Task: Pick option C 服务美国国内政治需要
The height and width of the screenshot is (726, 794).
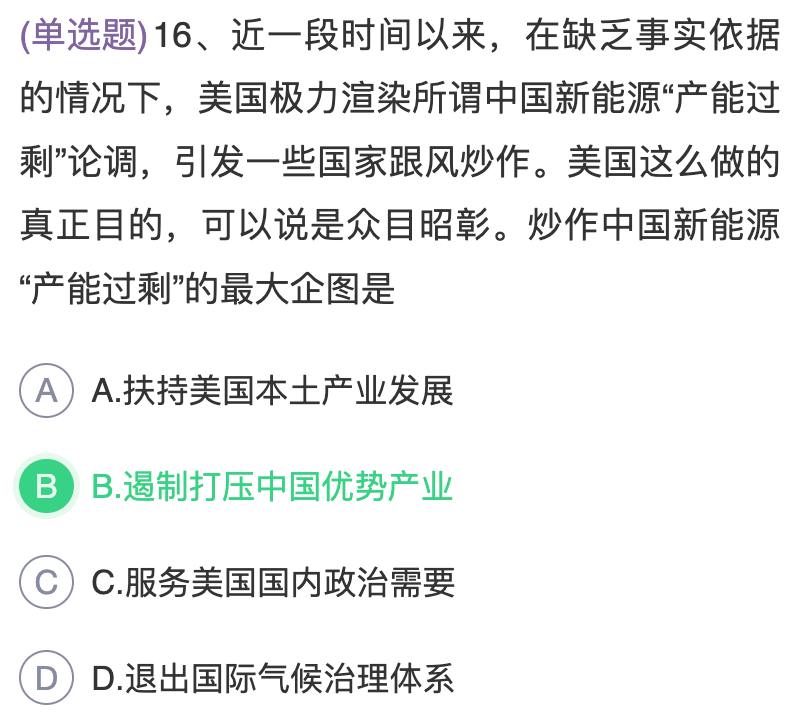Action: pos(47,582)
